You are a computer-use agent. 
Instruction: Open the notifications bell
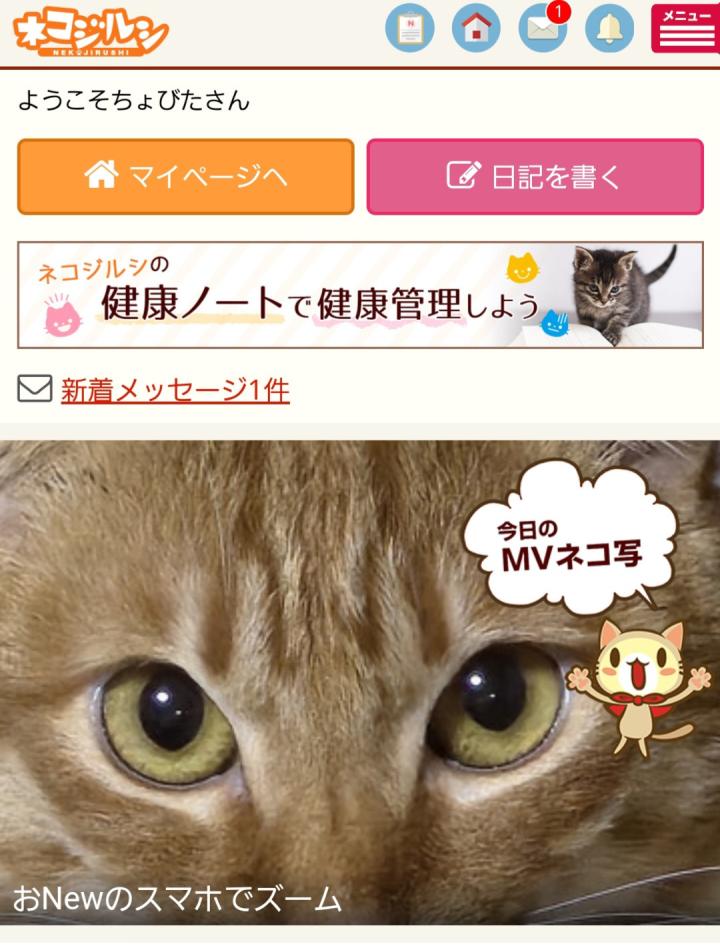[609, 28]
